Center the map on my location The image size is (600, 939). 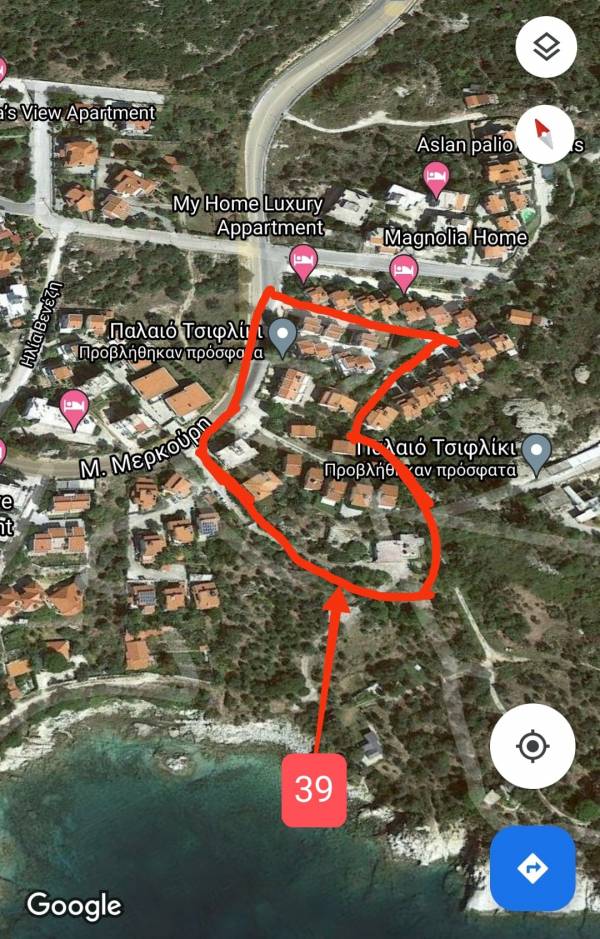click(532, 746)
